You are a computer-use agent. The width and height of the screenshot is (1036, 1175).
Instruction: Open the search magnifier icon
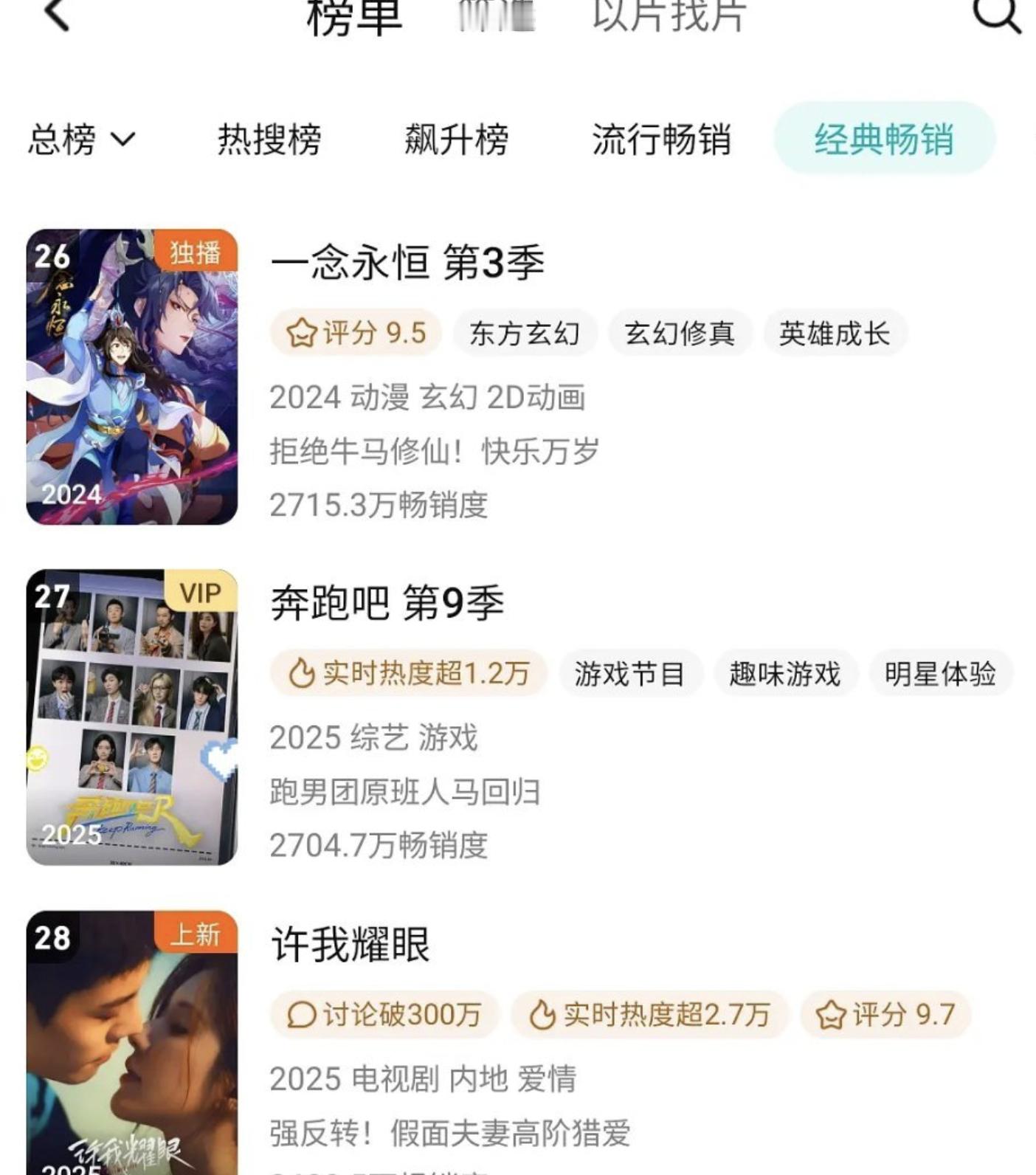coord(997,15)
